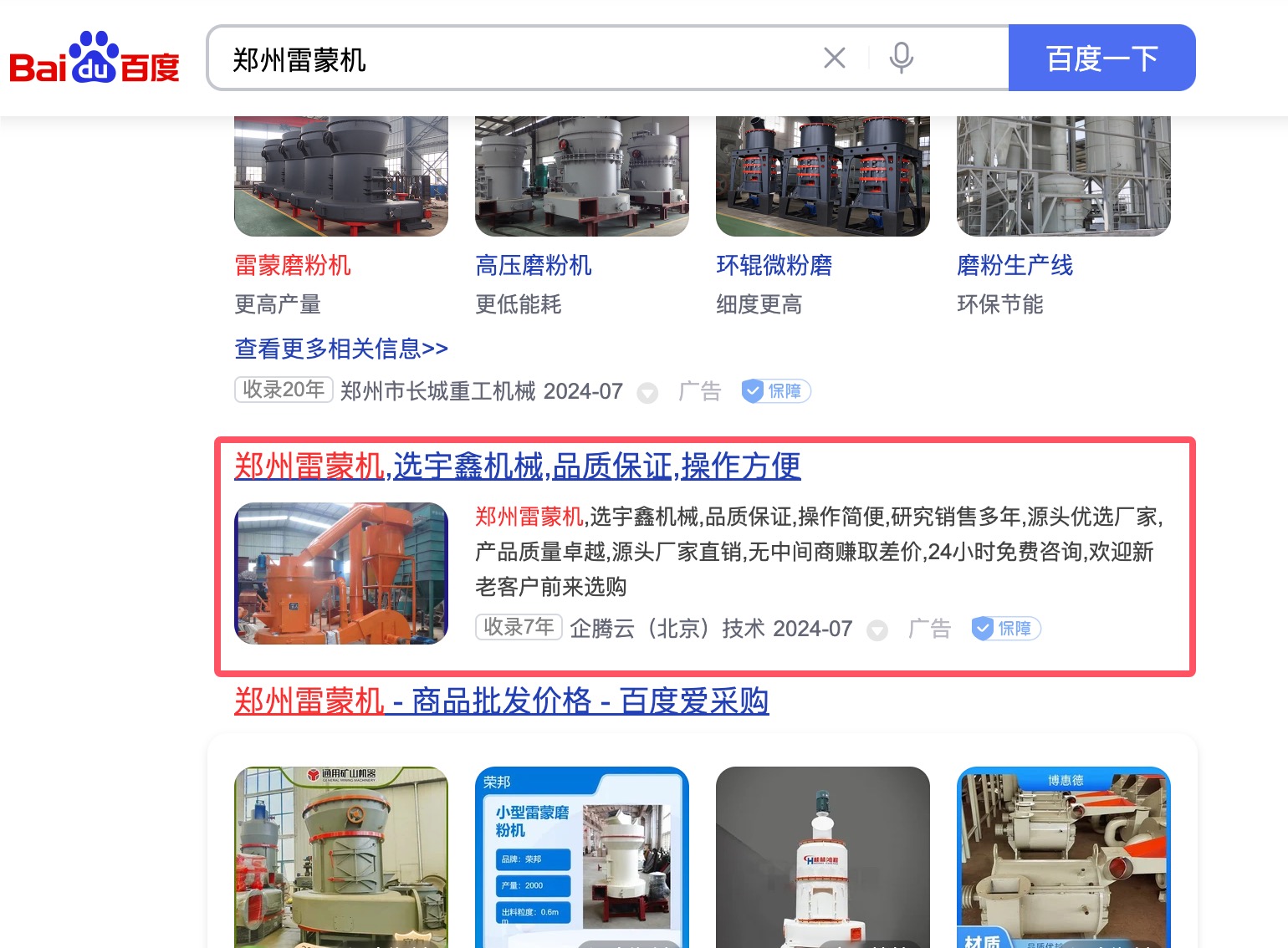Open the 博惠德 product card
This screenshot has width=1288, height=948.
(1063, 857)
